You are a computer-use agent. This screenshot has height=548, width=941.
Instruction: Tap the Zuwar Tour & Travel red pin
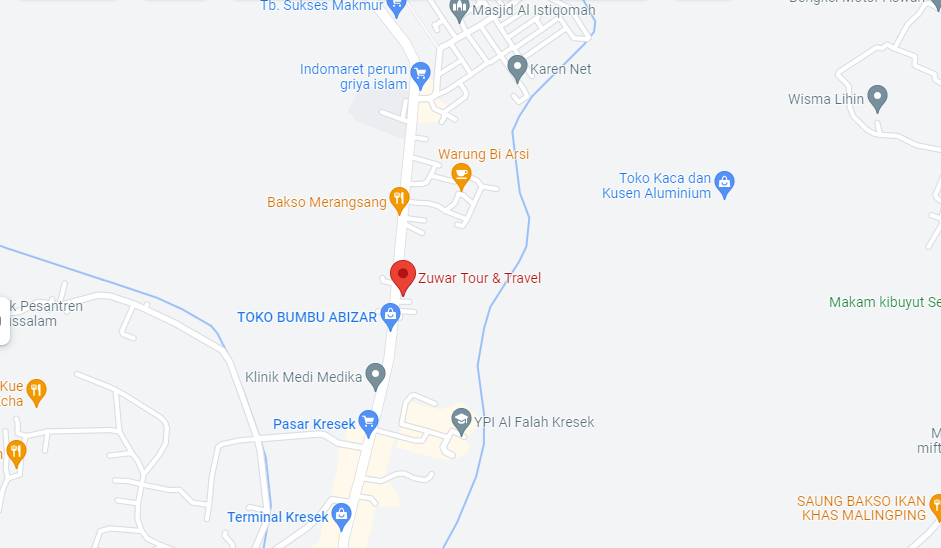coord(402,275)
